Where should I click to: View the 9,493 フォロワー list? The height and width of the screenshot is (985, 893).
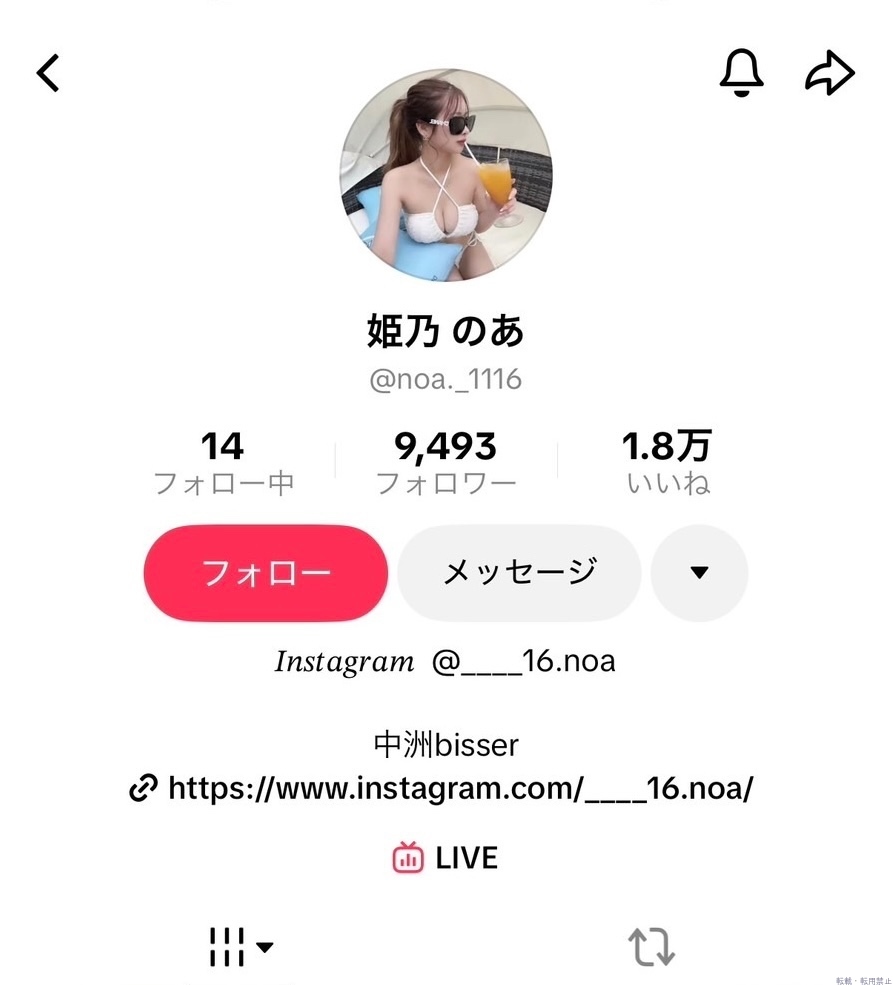446,463
